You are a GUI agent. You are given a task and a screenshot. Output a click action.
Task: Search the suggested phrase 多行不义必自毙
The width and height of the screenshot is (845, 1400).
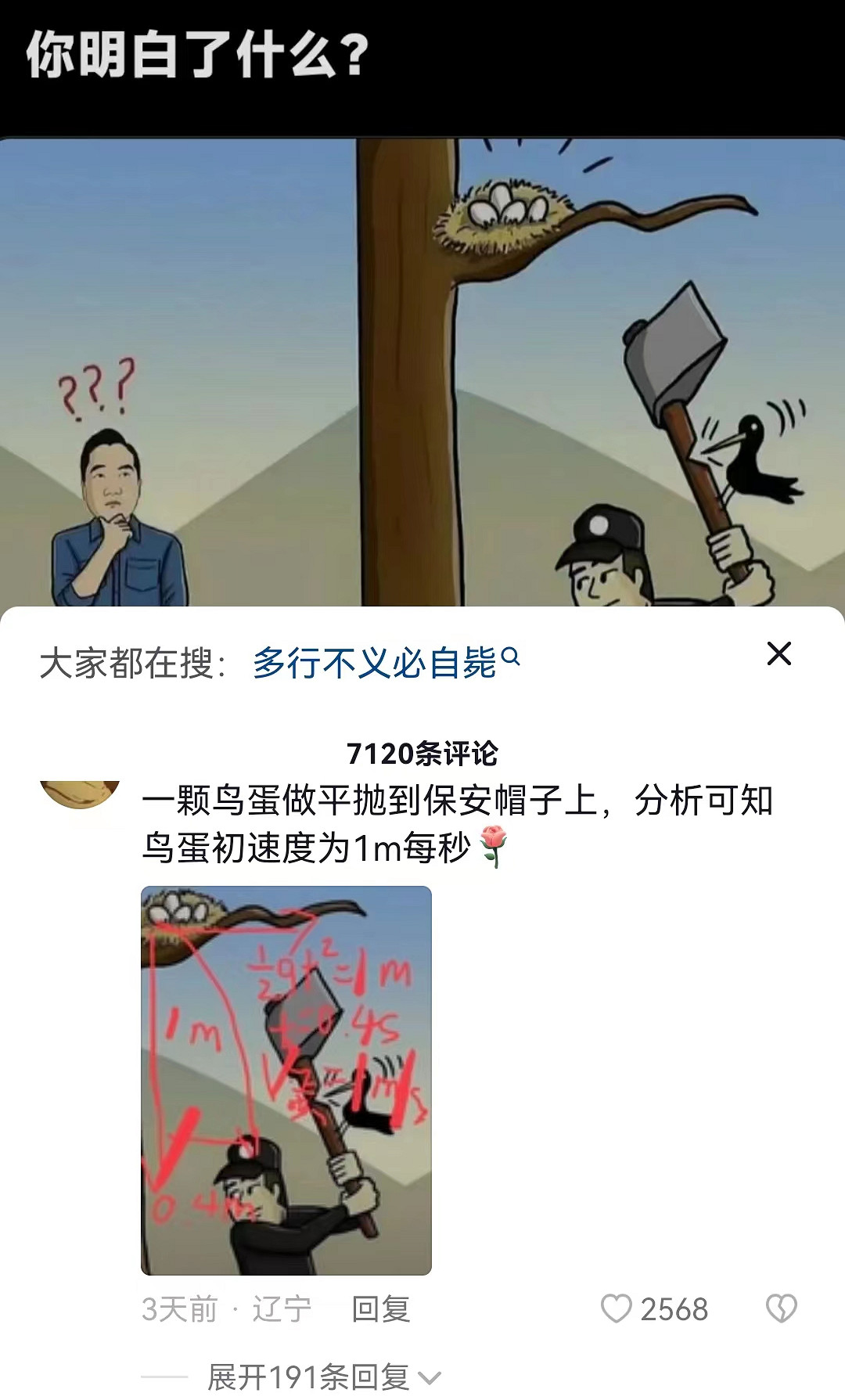[376, 660]
